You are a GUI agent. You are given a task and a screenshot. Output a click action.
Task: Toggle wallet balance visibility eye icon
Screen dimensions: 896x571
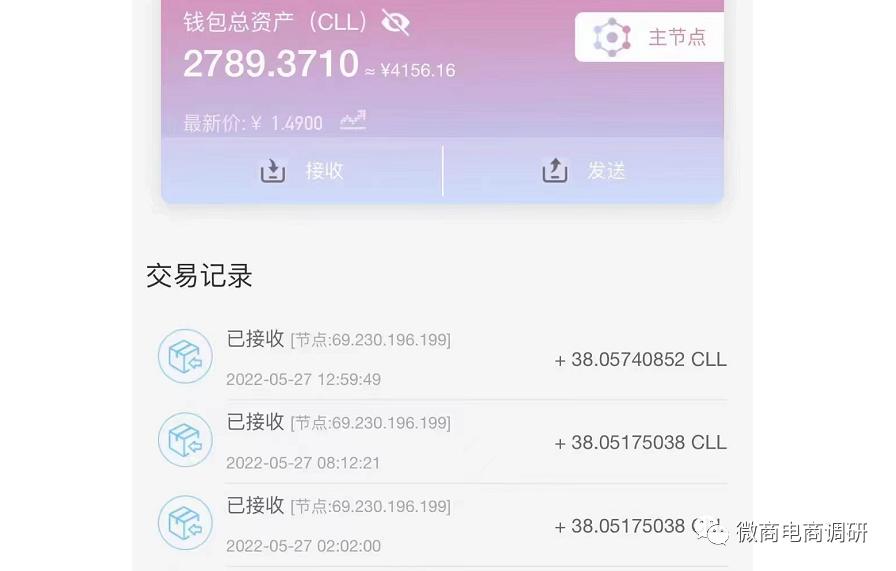[x=396, y=22]
